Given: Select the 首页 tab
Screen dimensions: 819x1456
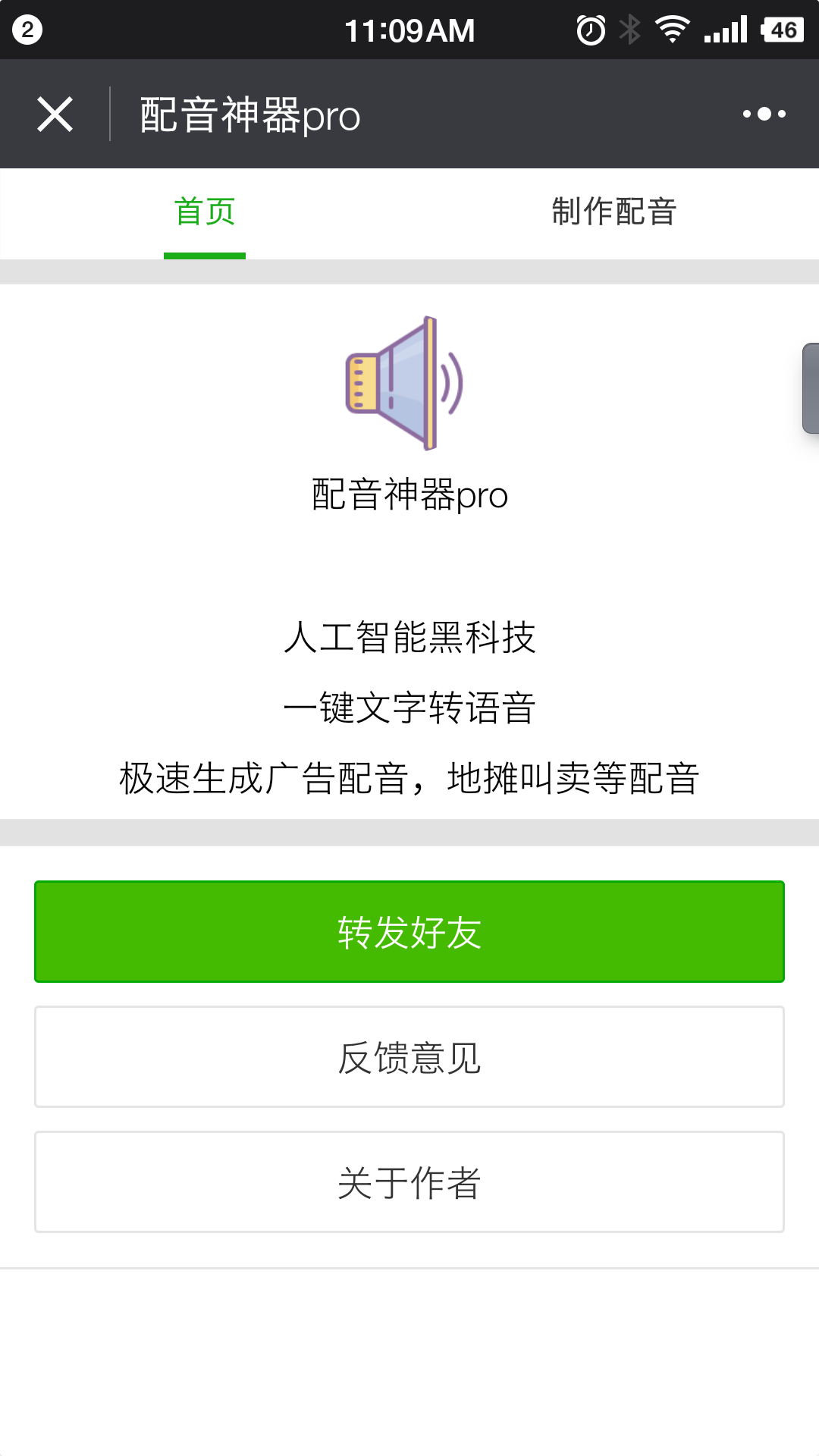Looking at the screenshot, I should pyautogui.click(x=205, y=212).
